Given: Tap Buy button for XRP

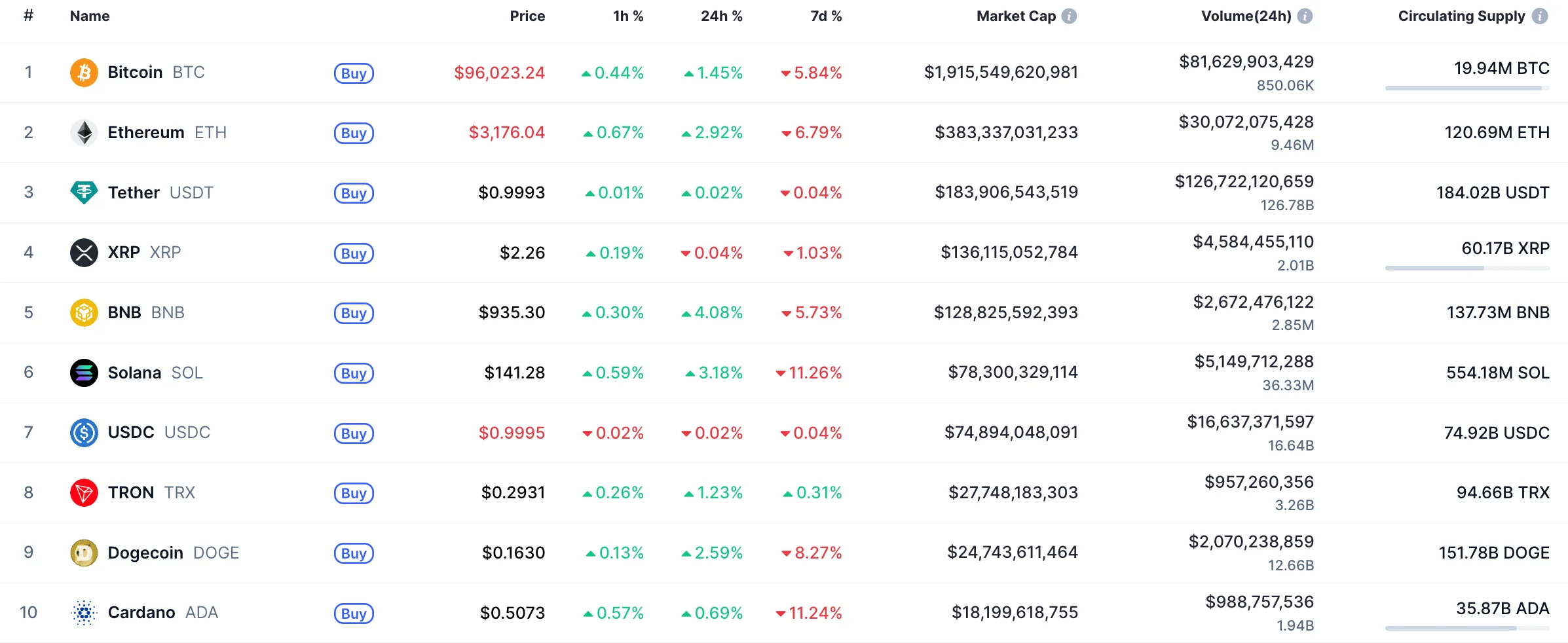Looking at the screenshot, I should 354,253.
